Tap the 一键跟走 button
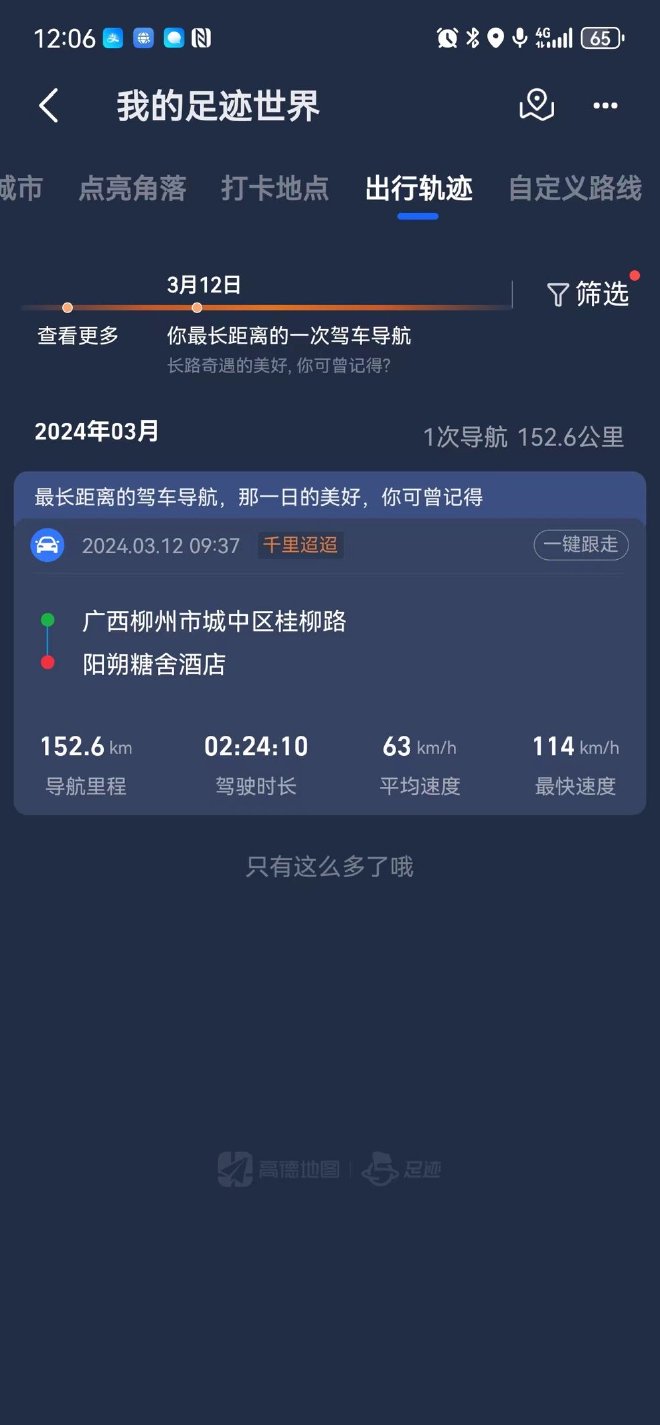 pyautogui.click(x=581, y=545)
